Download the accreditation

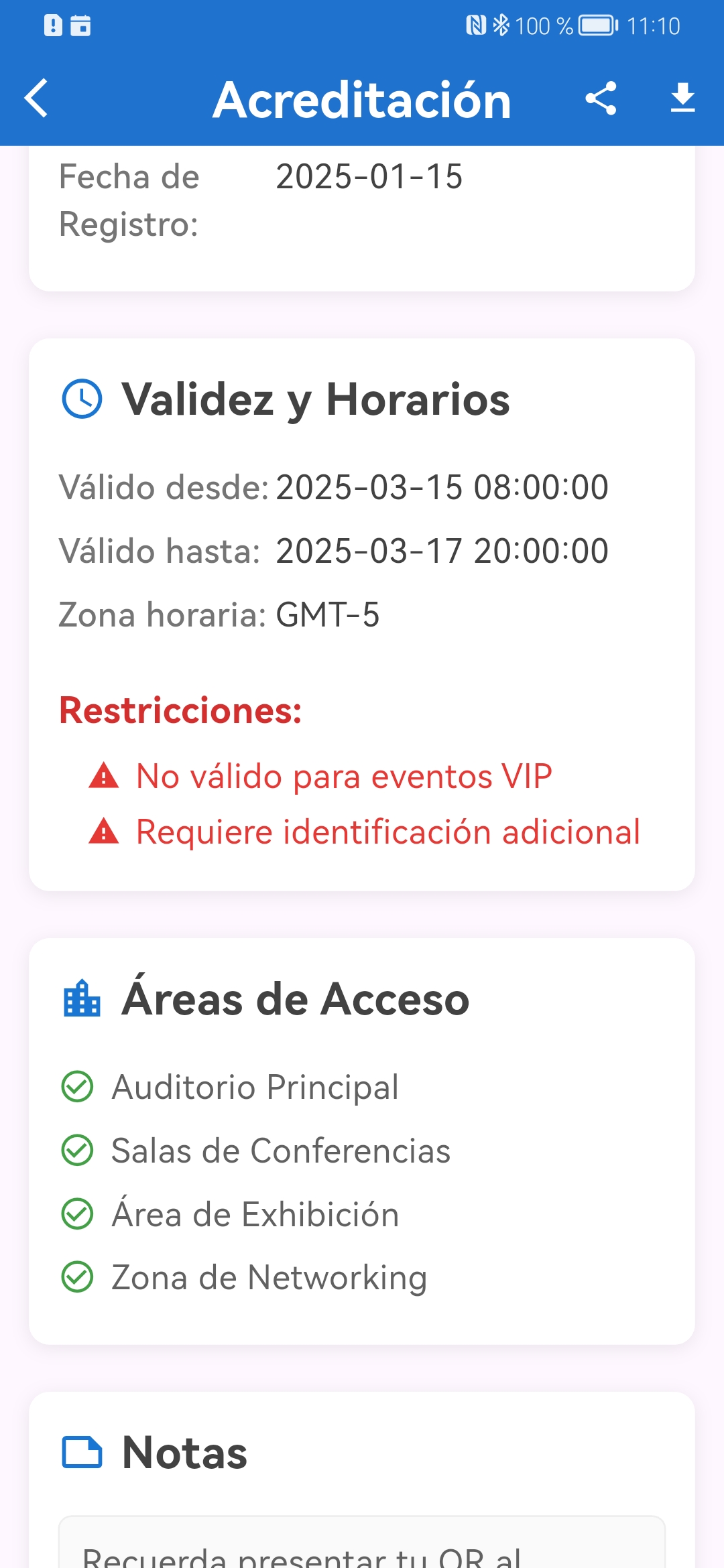point(682,99)
